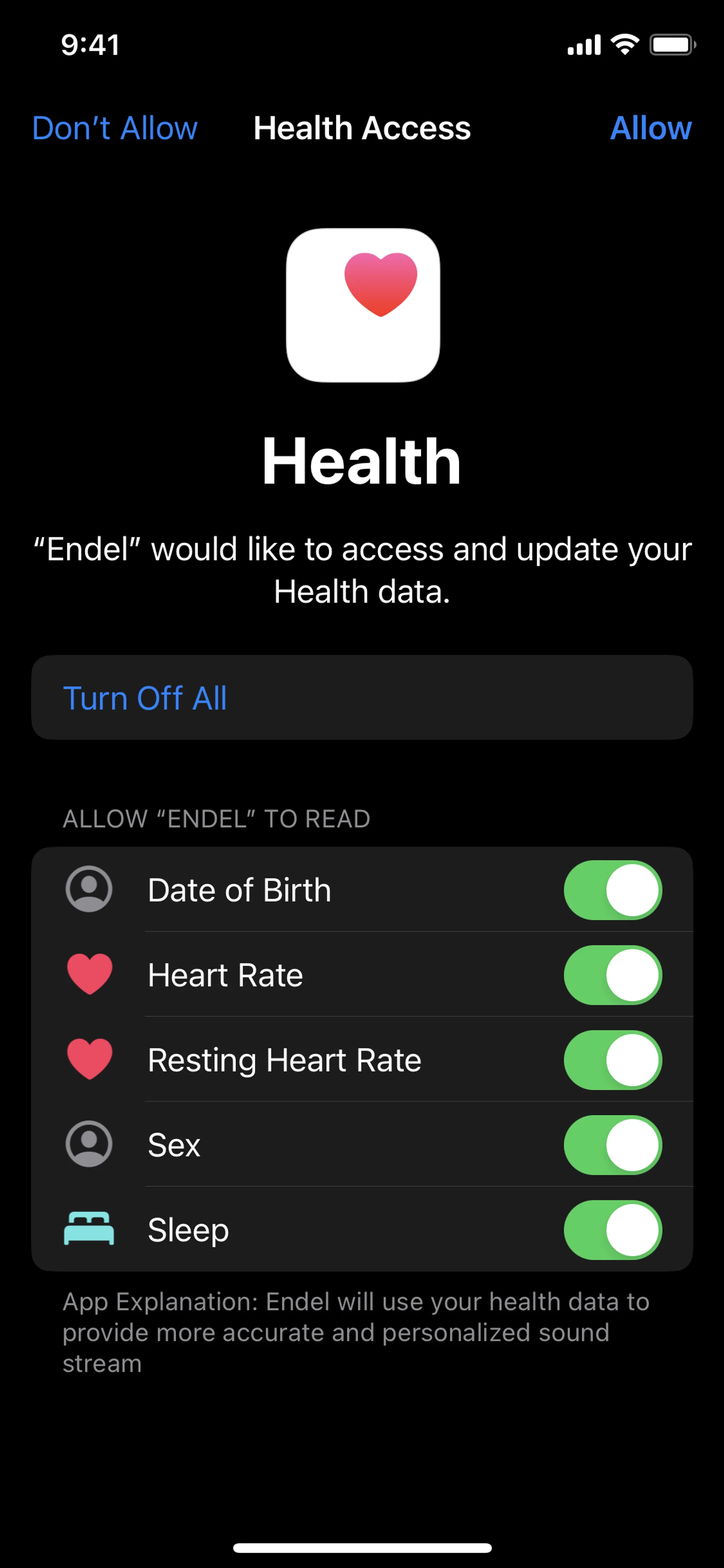Disable the Date of Birth toggle
Screen dimensions: 724x1568
pyautogui.click(x=612, y=890)
